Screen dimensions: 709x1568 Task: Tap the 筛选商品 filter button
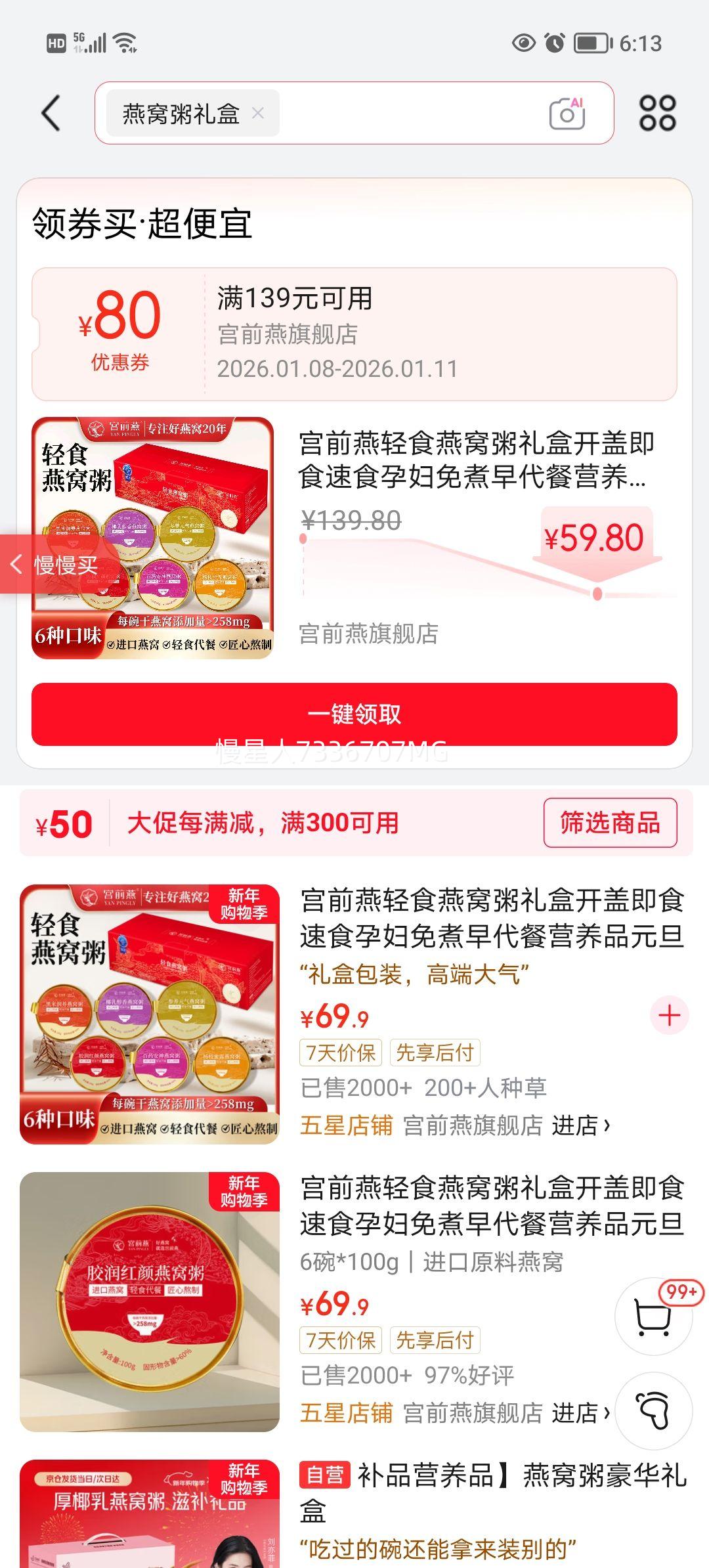[609, 821]
